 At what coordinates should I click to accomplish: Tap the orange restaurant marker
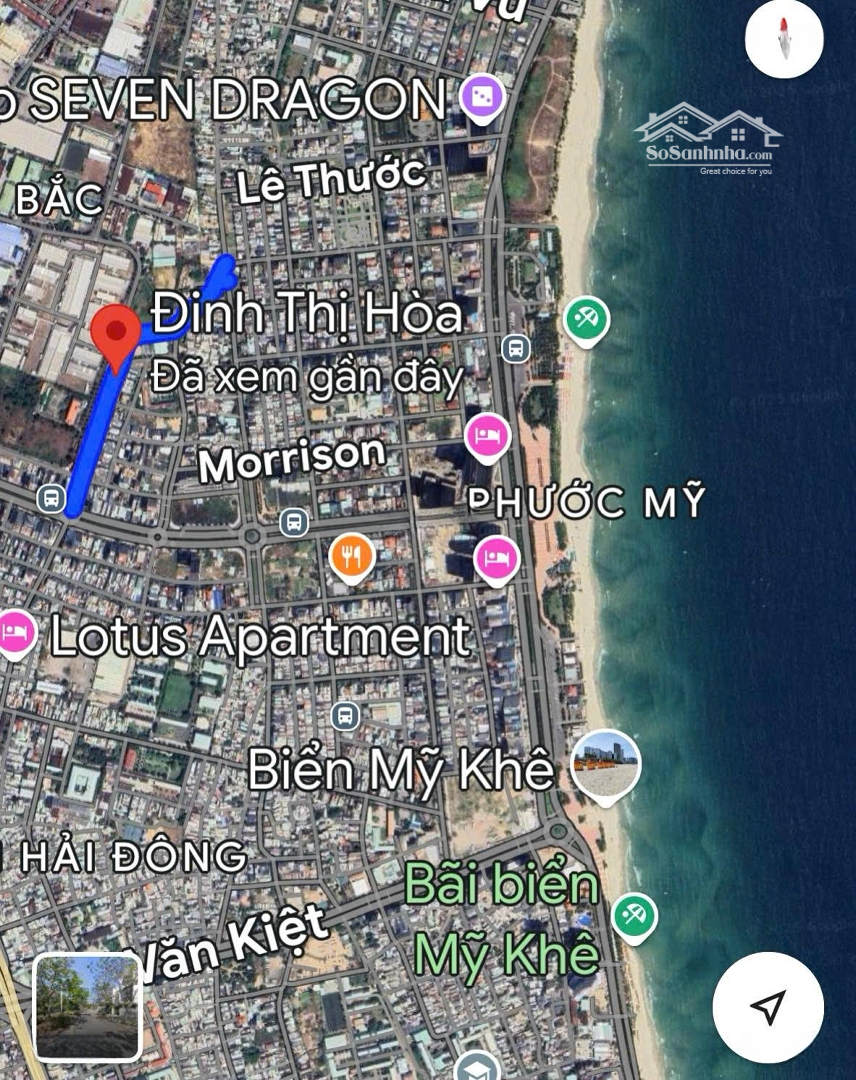(351, 556)
